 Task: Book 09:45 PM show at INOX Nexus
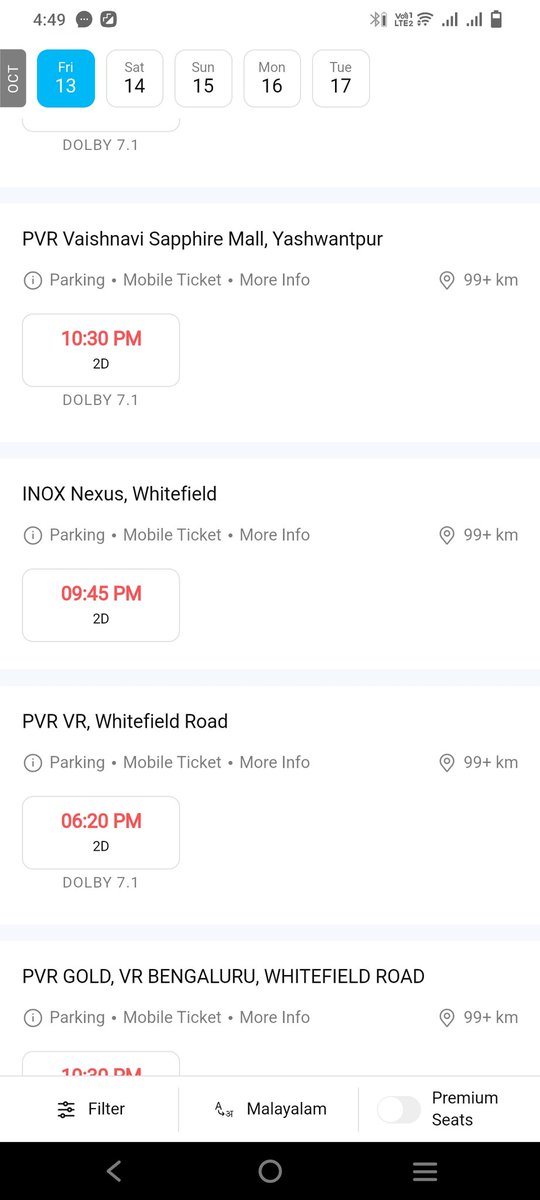pos(101,605)
